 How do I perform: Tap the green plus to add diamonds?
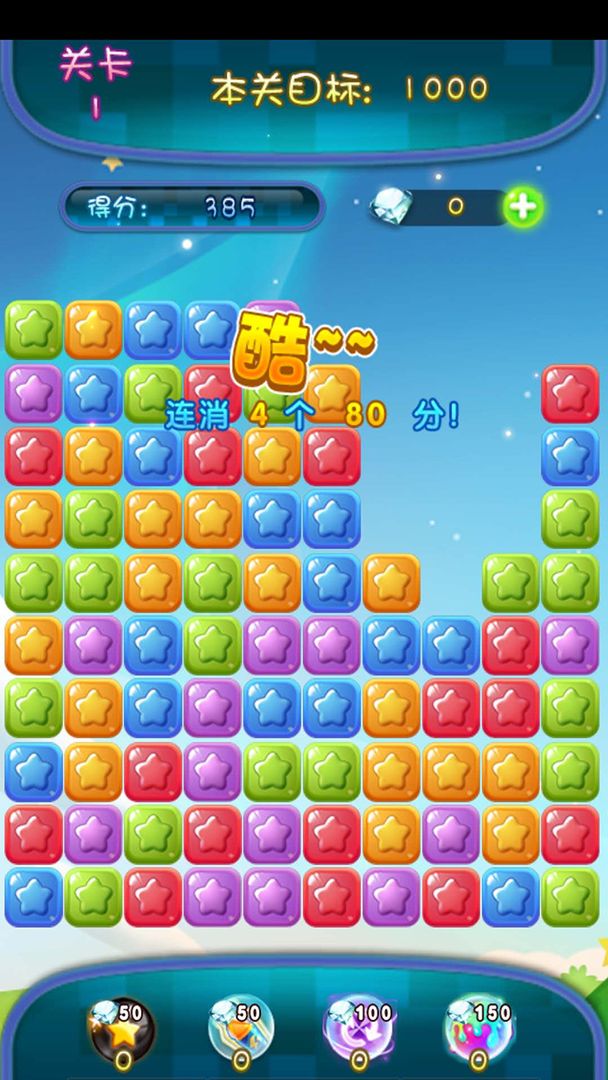click(x=522, y=207)
